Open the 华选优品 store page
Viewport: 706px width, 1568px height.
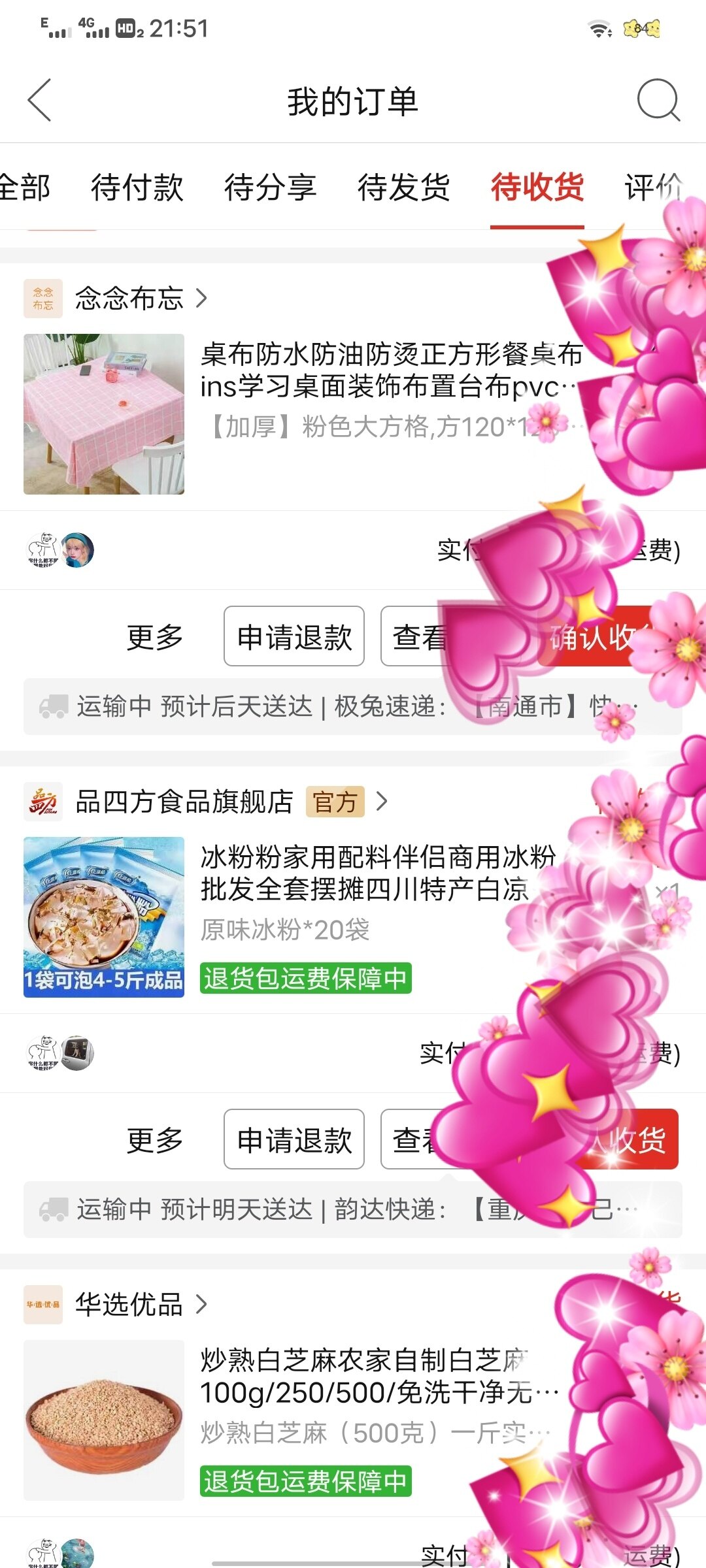129,1305
